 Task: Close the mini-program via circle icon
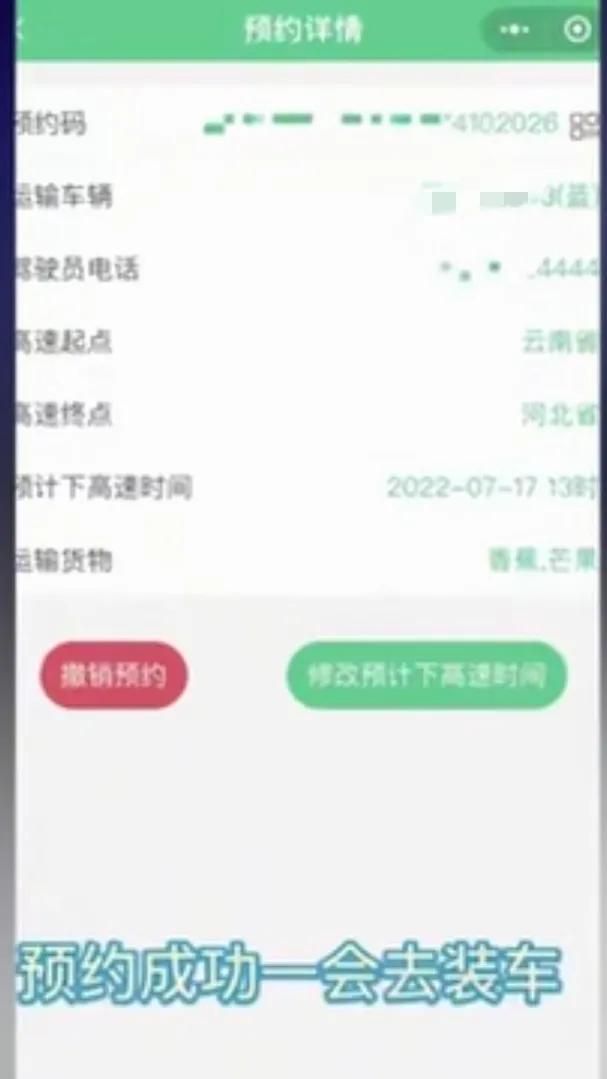577,29
